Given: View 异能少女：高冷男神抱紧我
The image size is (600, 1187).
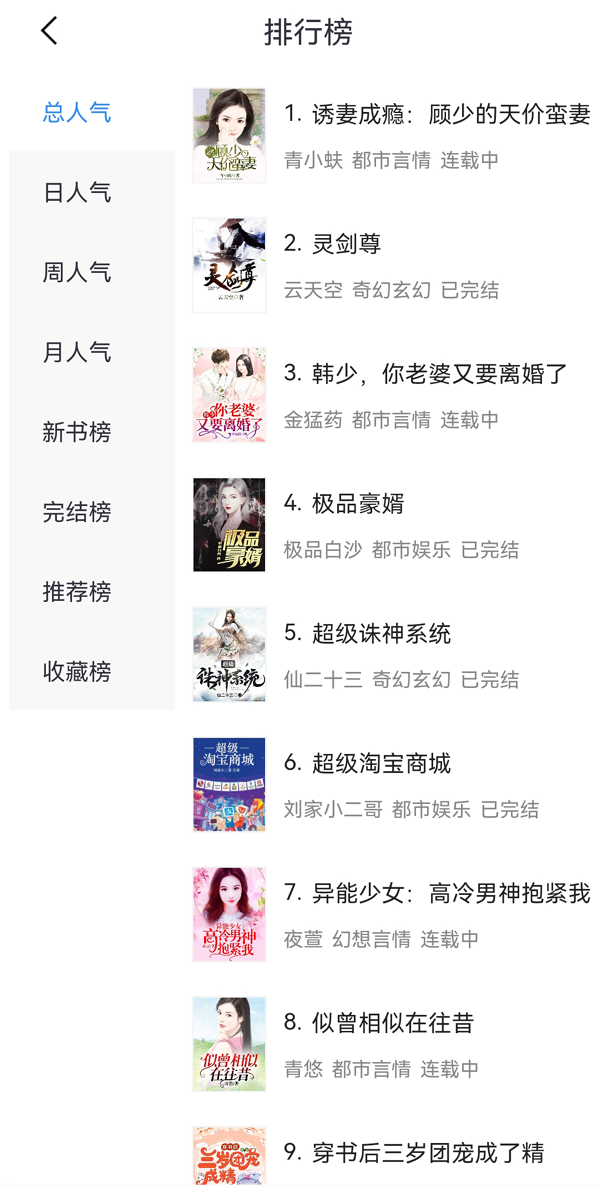Looking at the screenshot, I should point(436,894).
